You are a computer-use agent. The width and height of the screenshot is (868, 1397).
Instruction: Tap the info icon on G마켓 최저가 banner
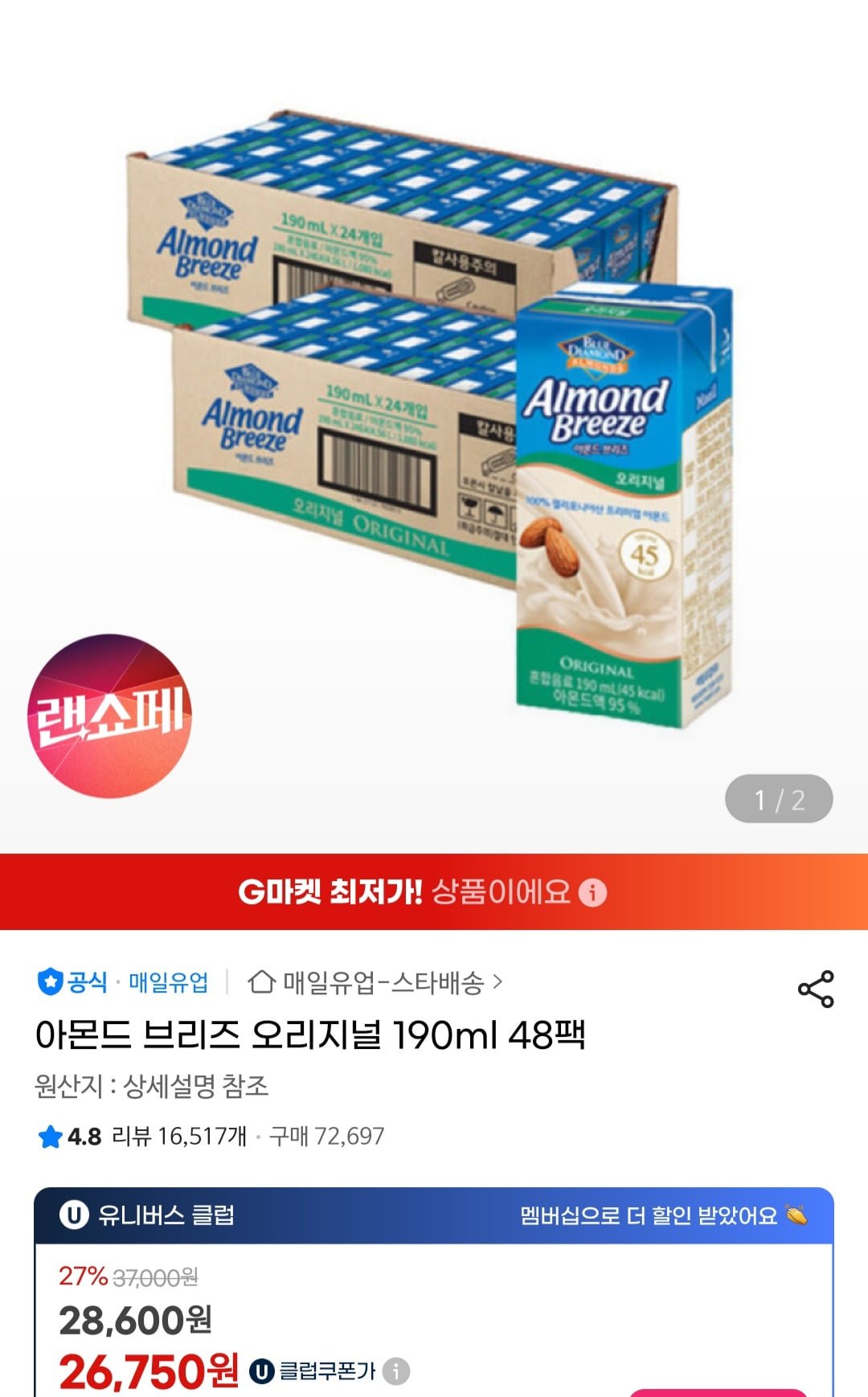[x=593, y=892]
